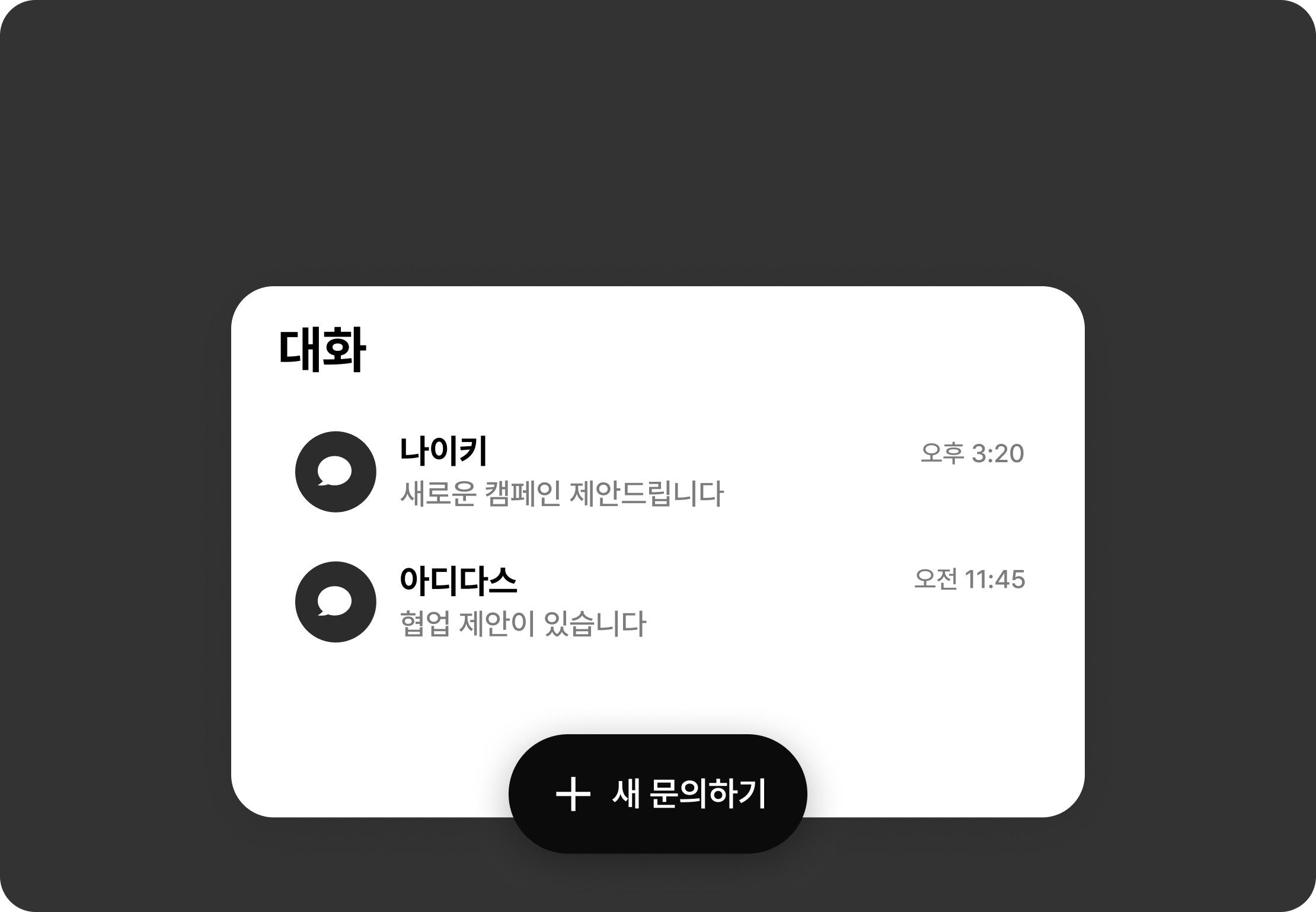1316x912 pixels.
Task: Tap the 새 문의하기 button
Action: [x=658, y=793]
